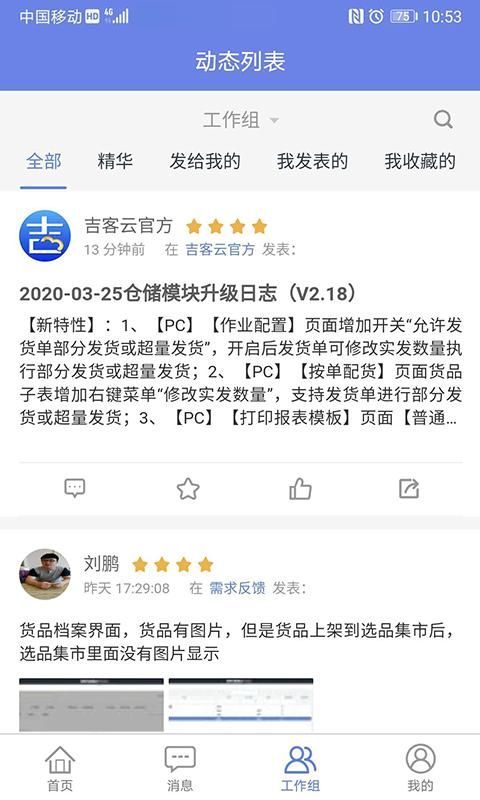Favorite the 吉客云官方 post with the star

pos(188,488)
